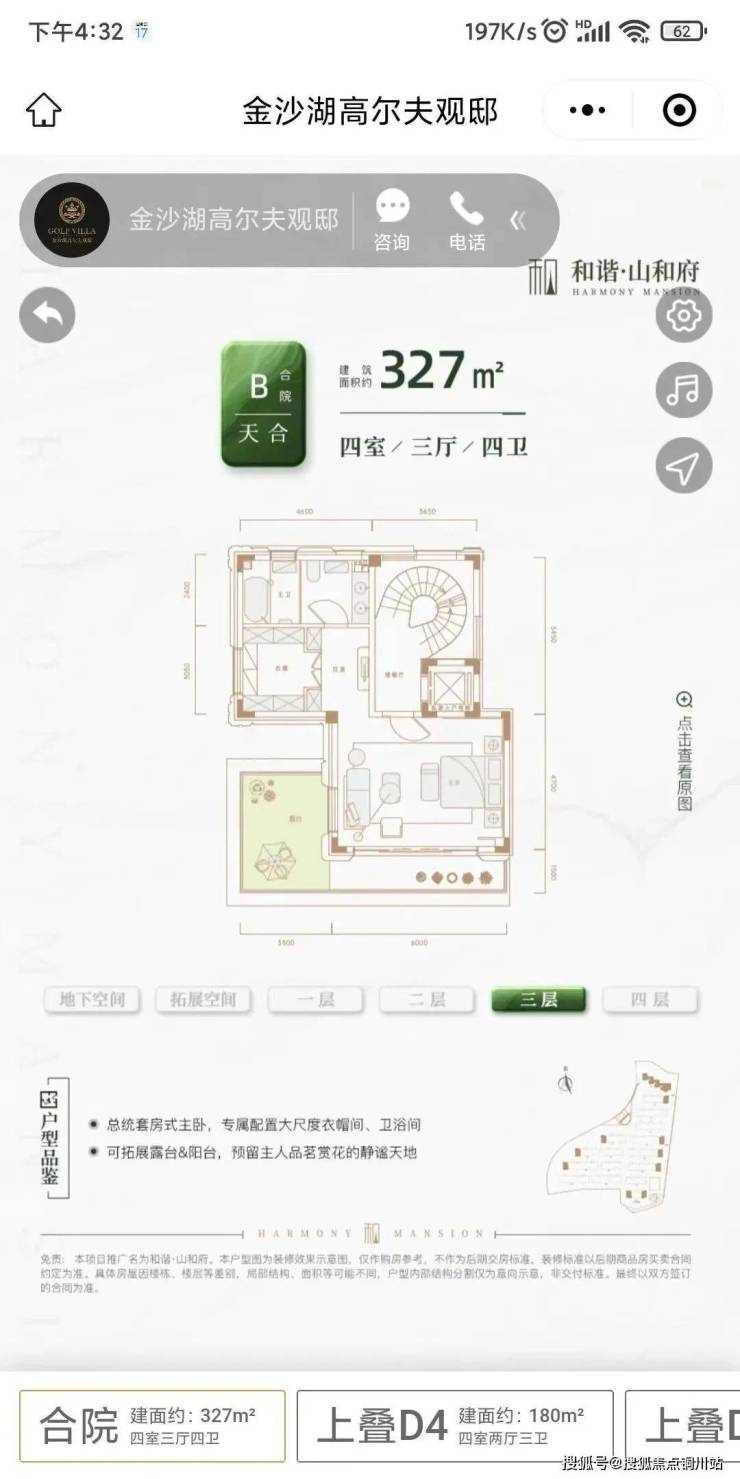
Task: View the original image via 点击查看原图
Action: [x=685, y=750]
